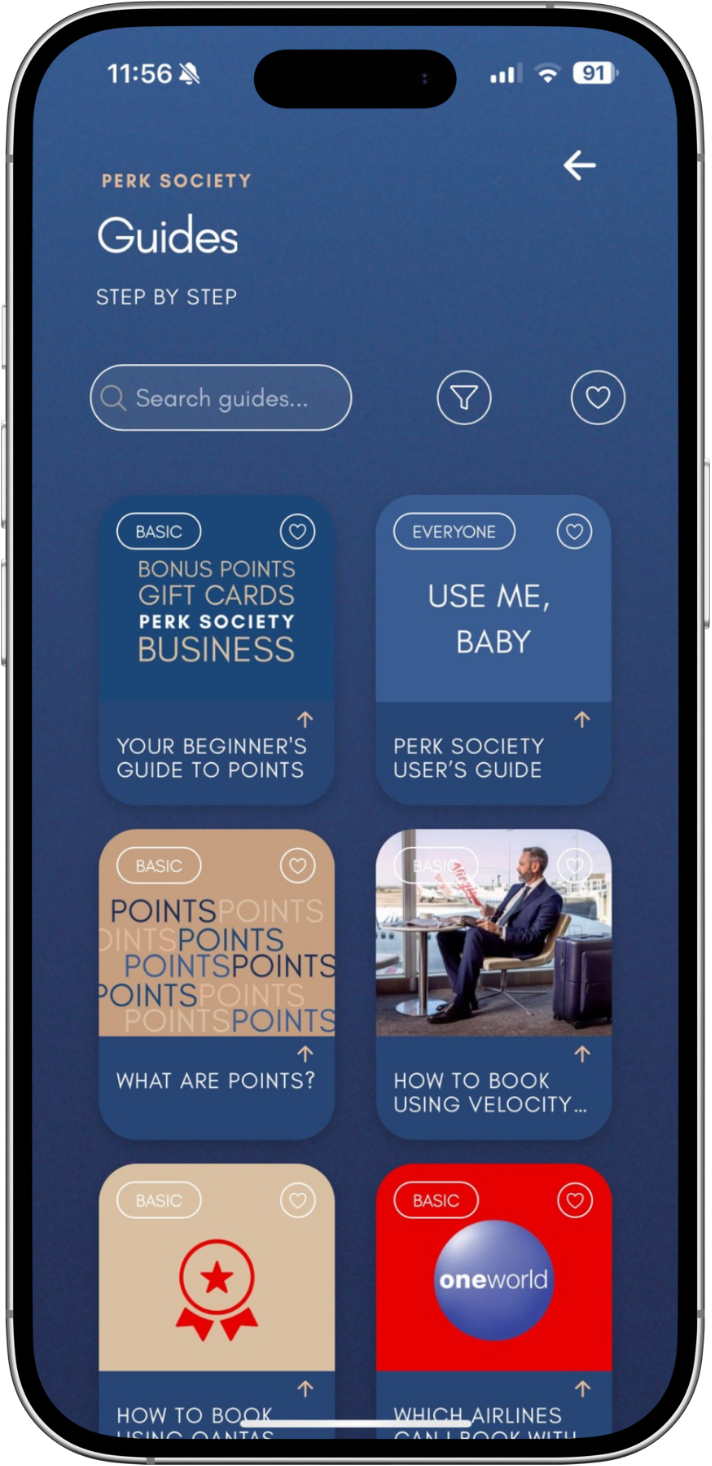Favorite the oneworld airlines guide
The image size is (712, 1466).
[x=574, y=1200]
